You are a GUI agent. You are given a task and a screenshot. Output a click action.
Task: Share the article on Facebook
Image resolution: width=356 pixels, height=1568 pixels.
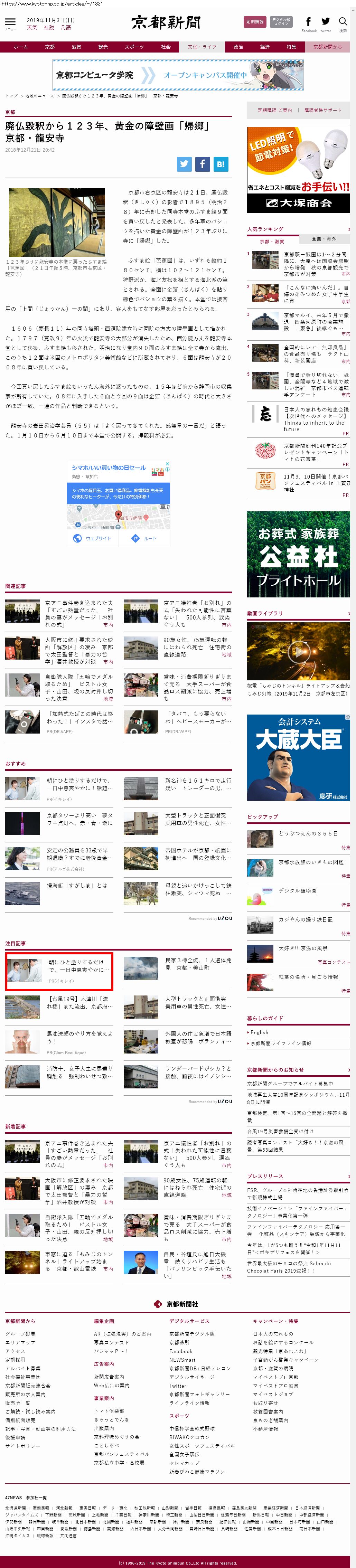202,164
